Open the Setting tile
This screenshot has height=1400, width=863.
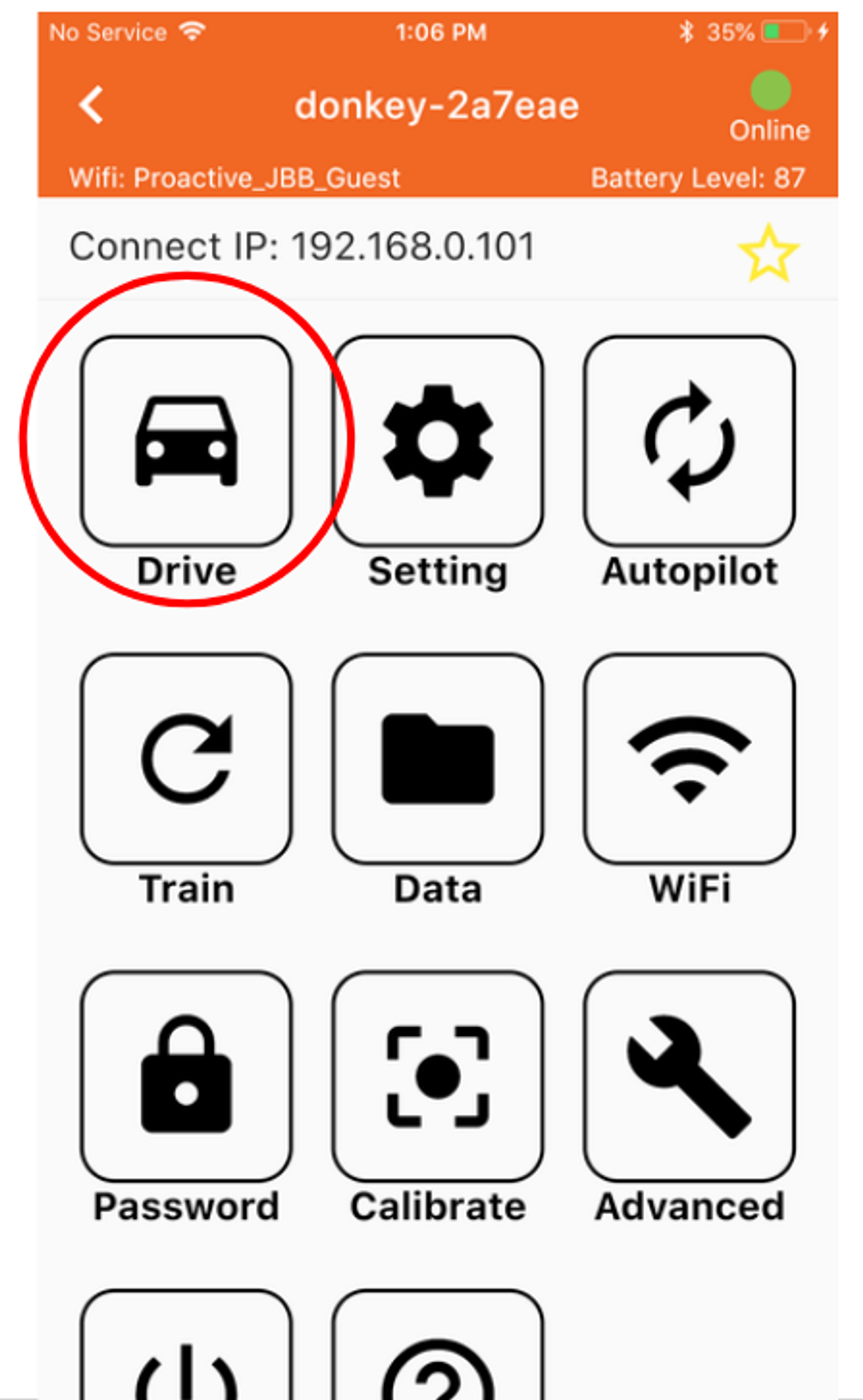pyautogui.click(x=437, y=441)
